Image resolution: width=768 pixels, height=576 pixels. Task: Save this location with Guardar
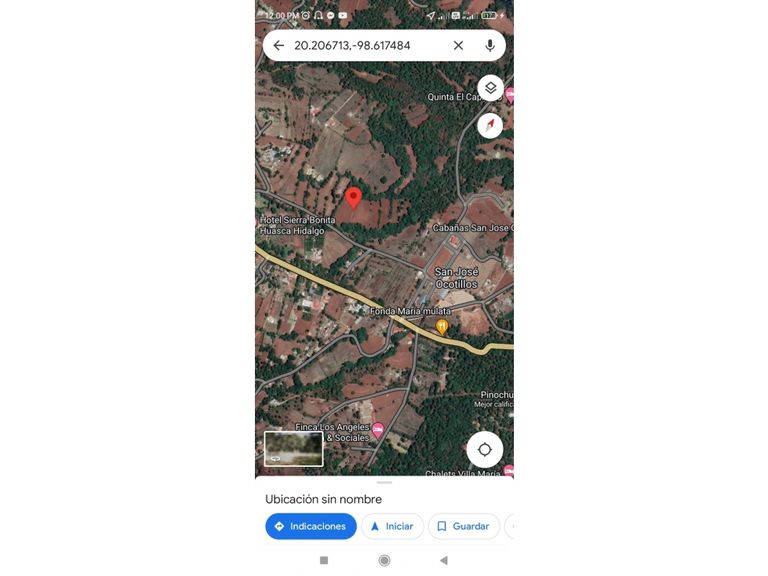point(463,526)
